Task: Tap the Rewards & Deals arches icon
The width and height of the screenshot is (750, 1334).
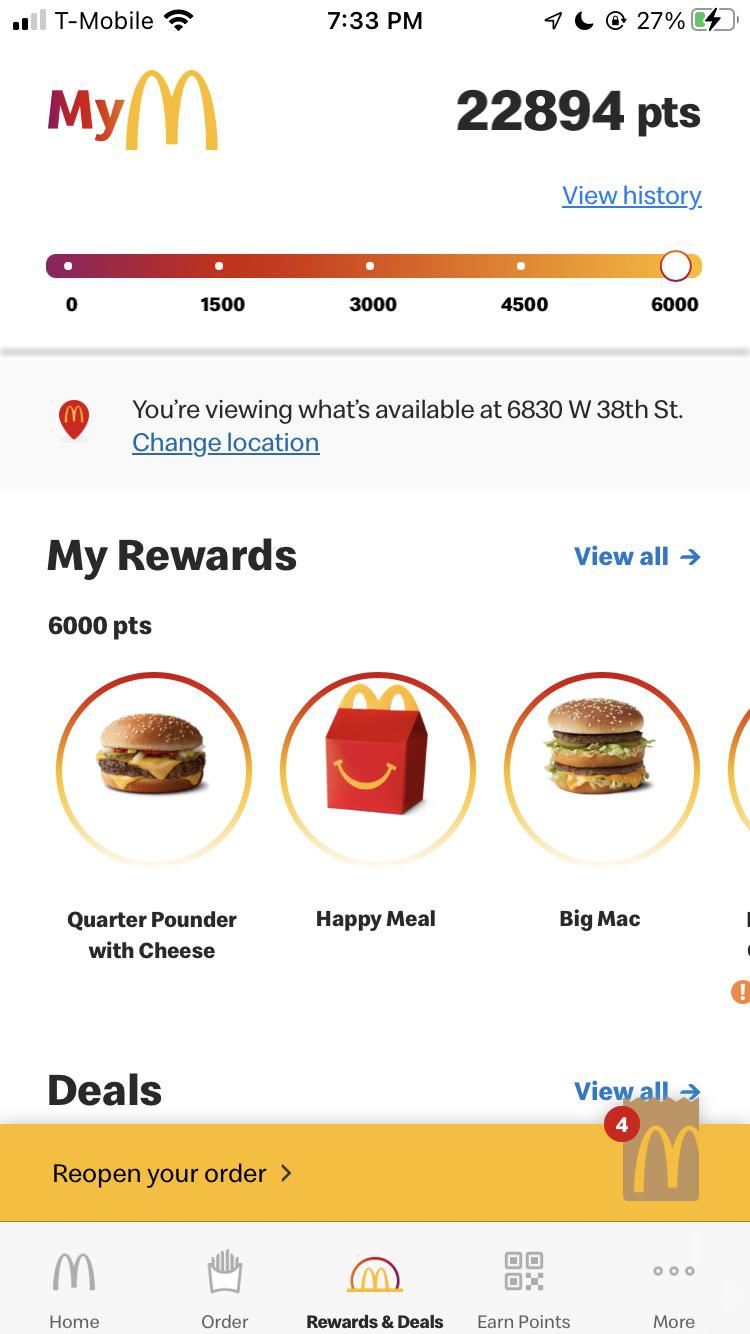Action: pos(374,1271)
